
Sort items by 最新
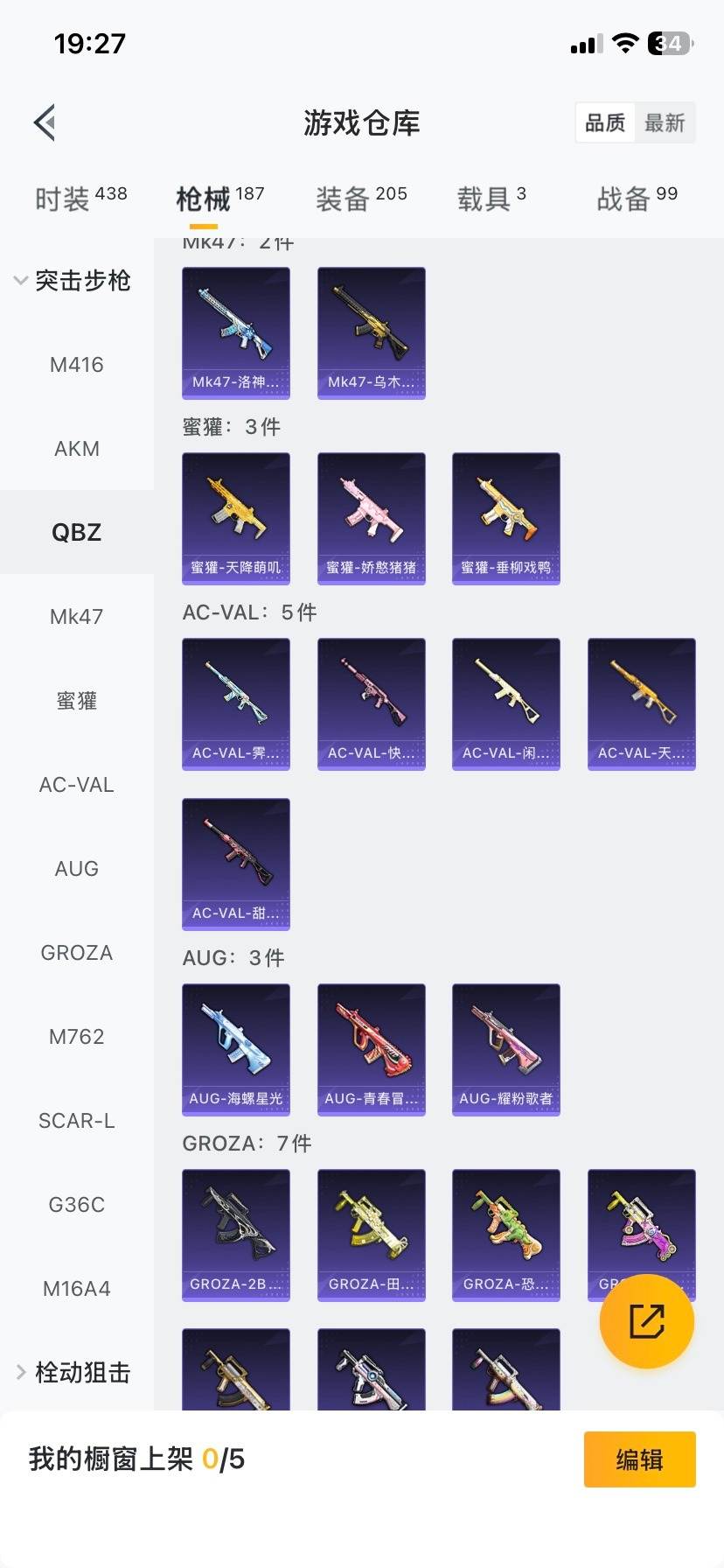665,122
